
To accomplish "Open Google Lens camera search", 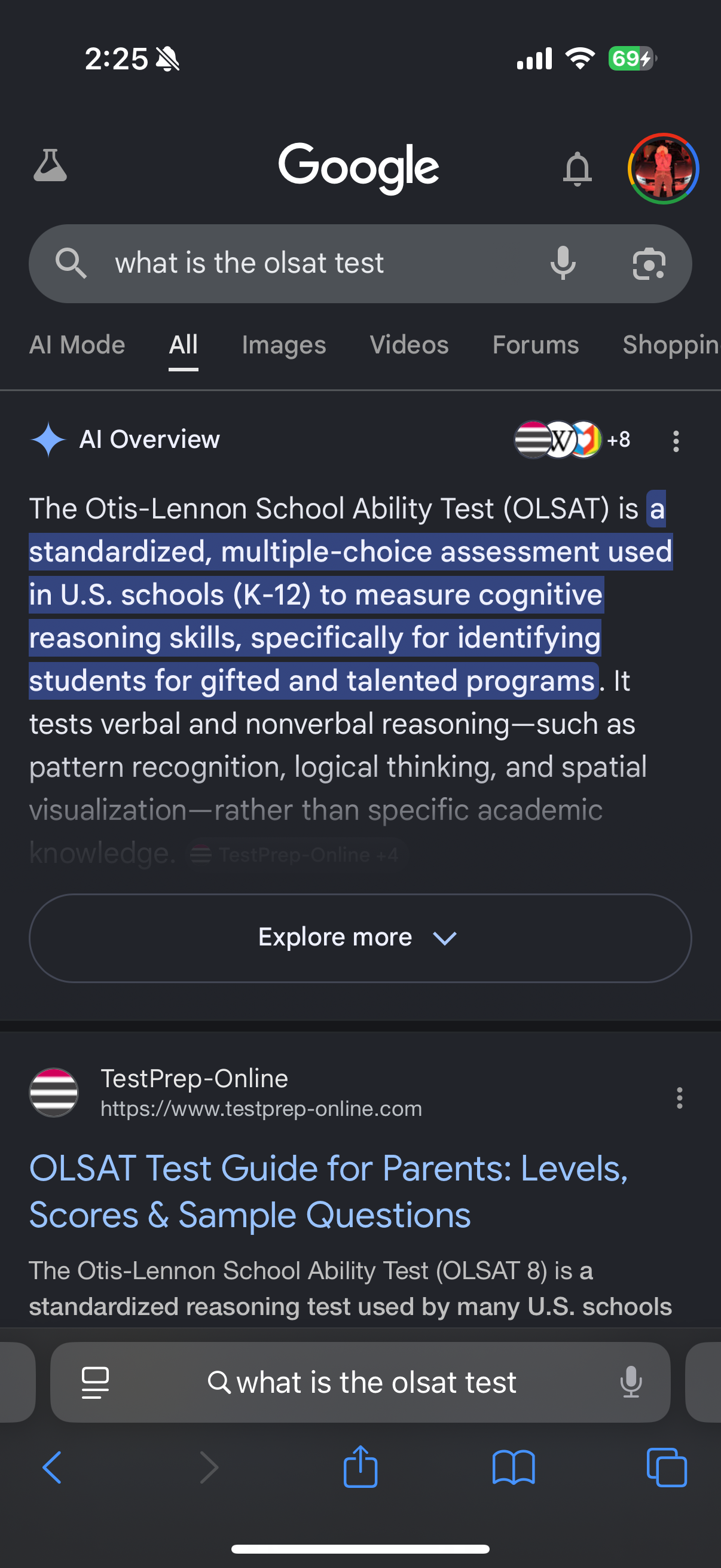I will (x=649, y=264).
